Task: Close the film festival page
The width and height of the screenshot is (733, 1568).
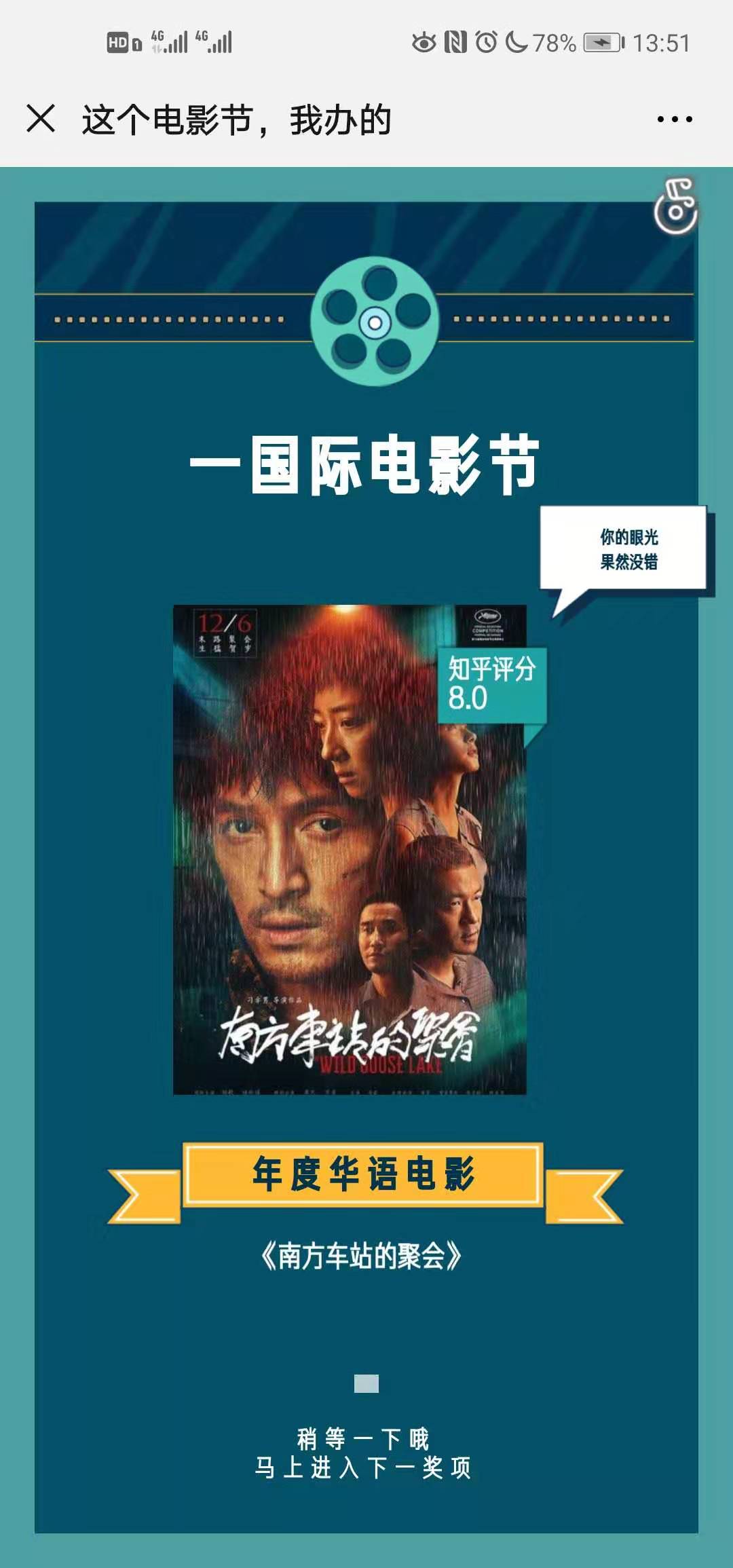Action: pos(41,119)
